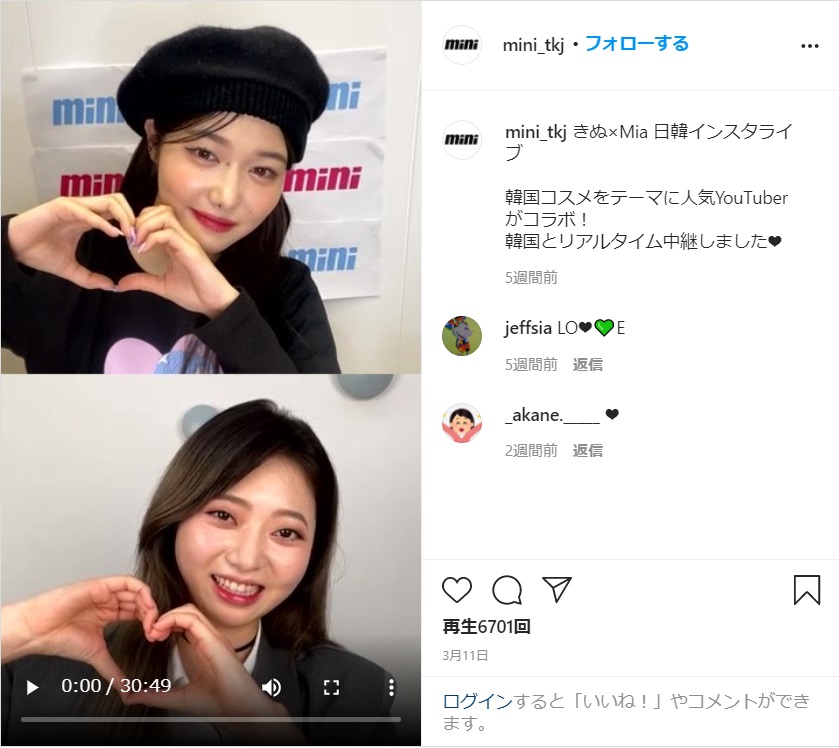Open jeffsia's profile
The image size is (839, 748).
(x=530, y=328)
